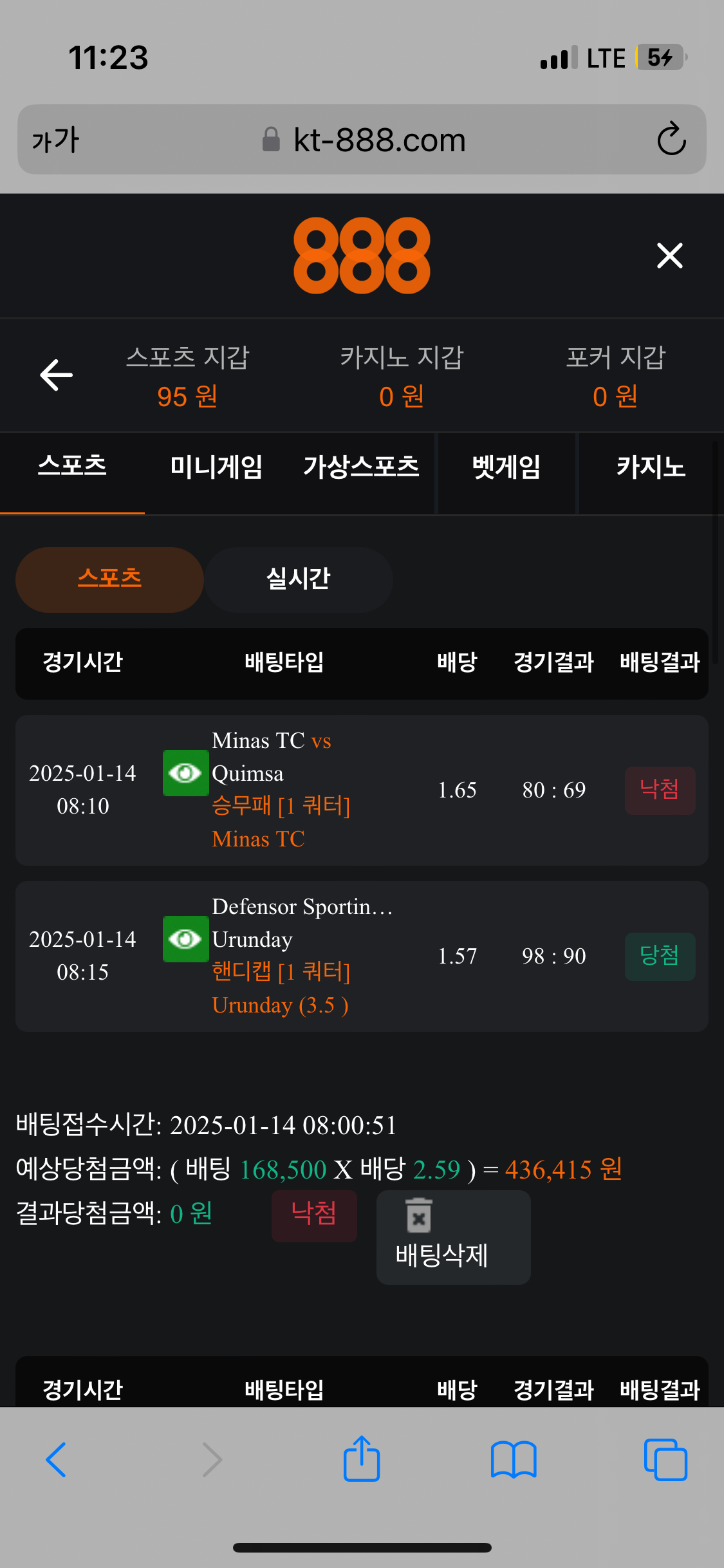The height and width of the screenshot is (1568, 724).
Task: Go back using the white arrow
Action: tap(57, 375)
